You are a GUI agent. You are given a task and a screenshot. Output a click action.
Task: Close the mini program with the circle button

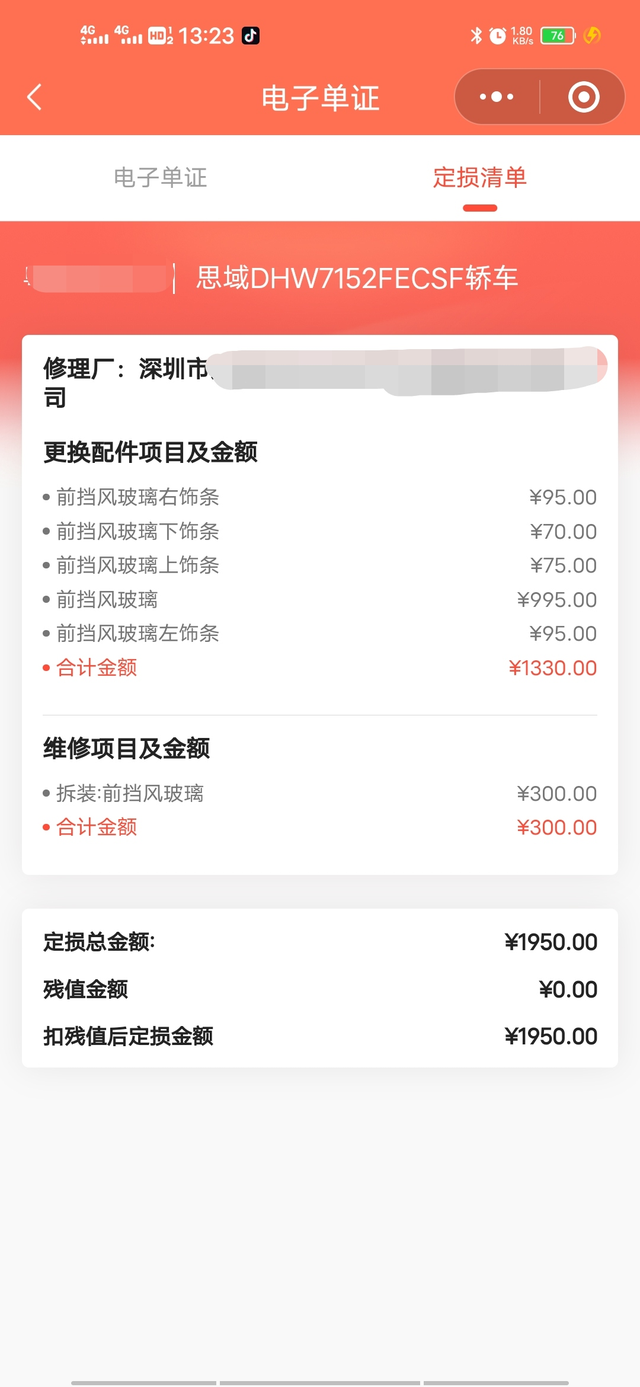pyautogui.click(x=583, y=97)
